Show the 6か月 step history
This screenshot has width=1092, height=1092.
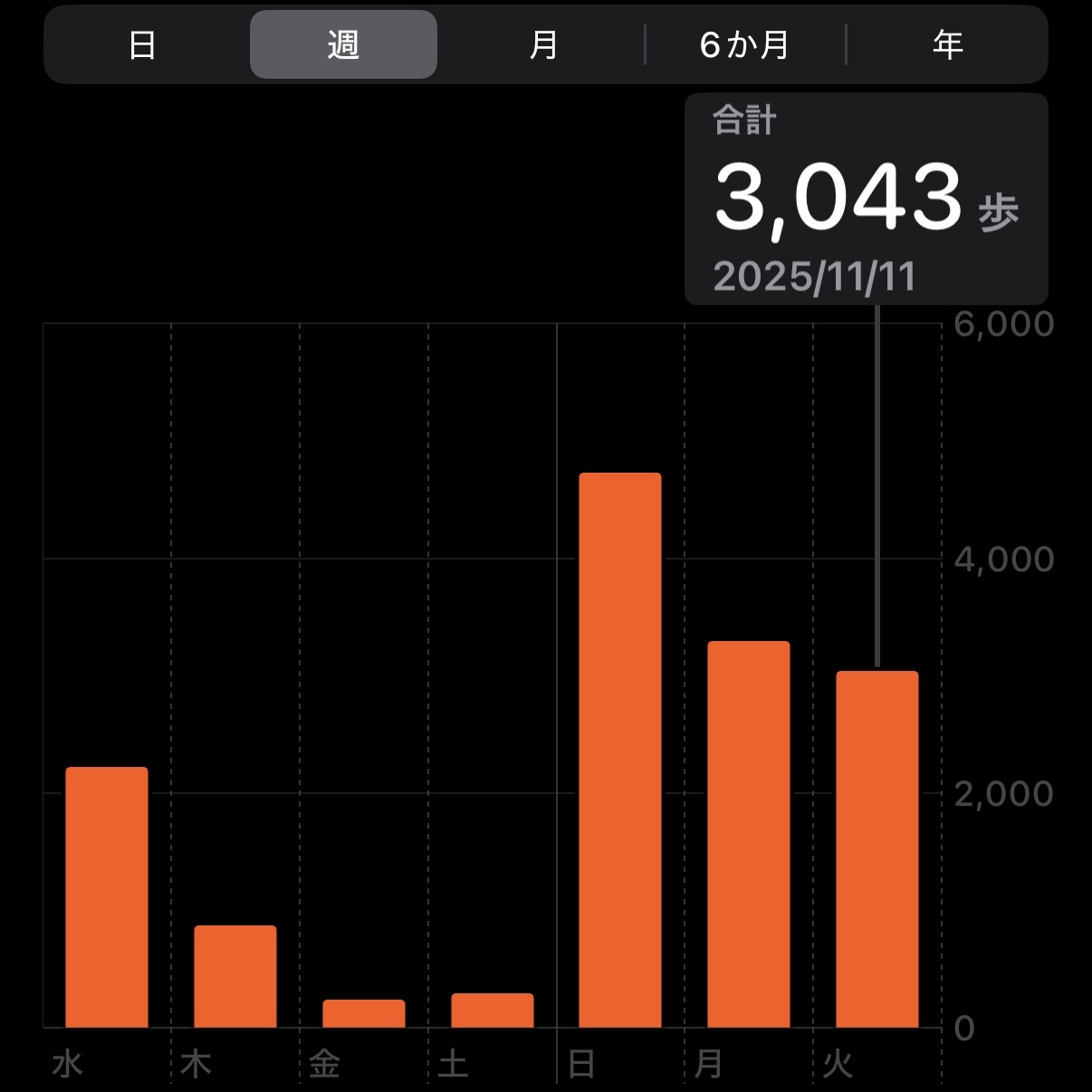click(x=744, y=45)
